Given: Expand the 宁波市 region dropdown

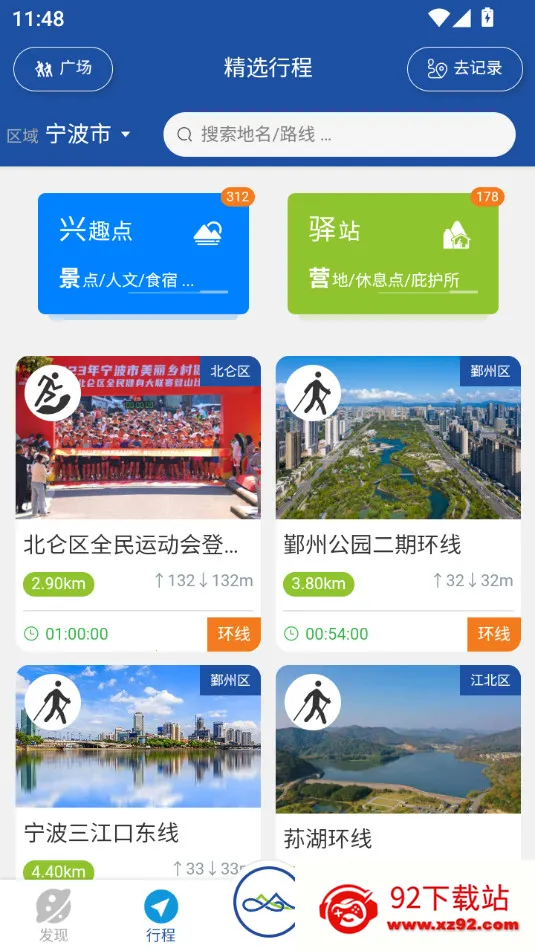Looking at the screenshot, I should [87, 134].
